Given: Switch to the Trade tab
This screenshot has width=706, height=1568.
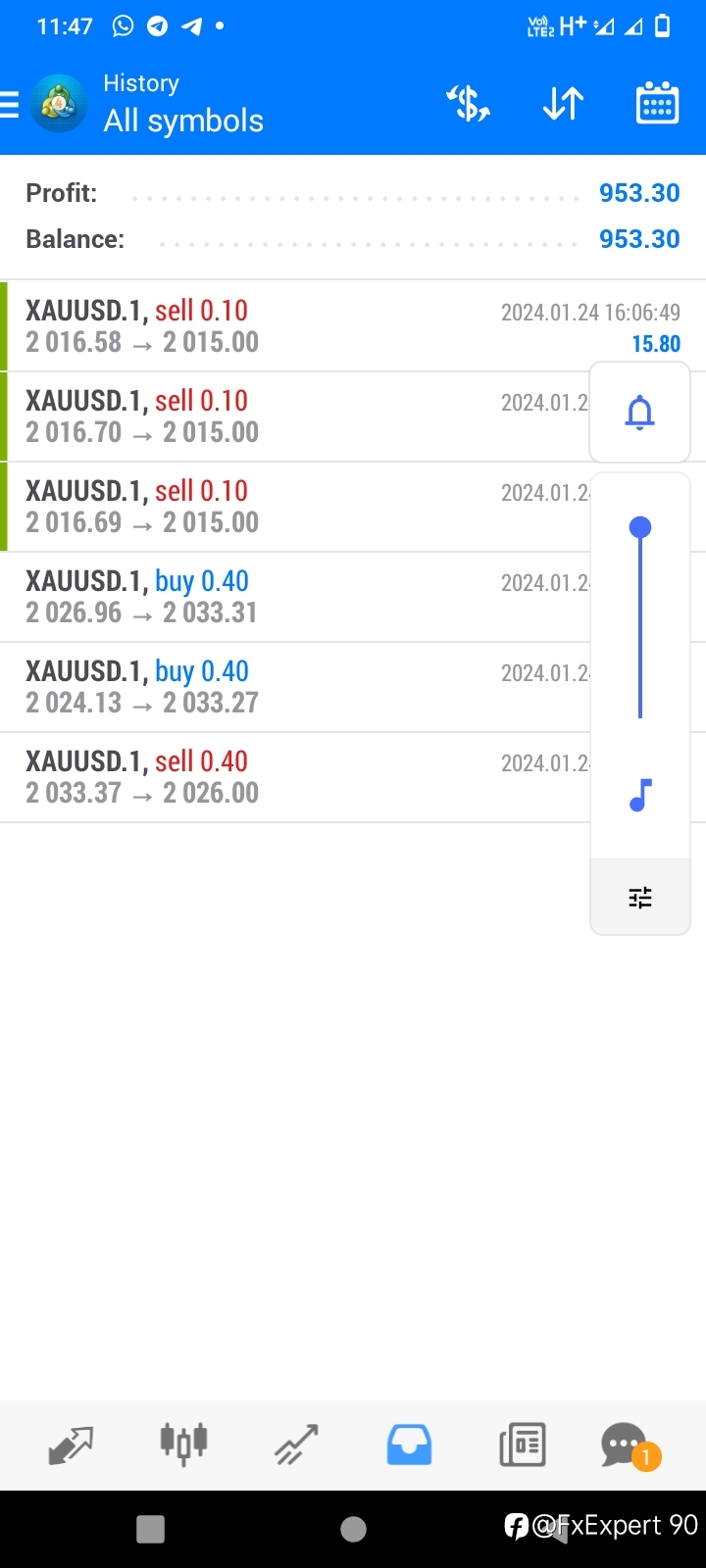Looking at the screenshot, I should coord(296,1445).
